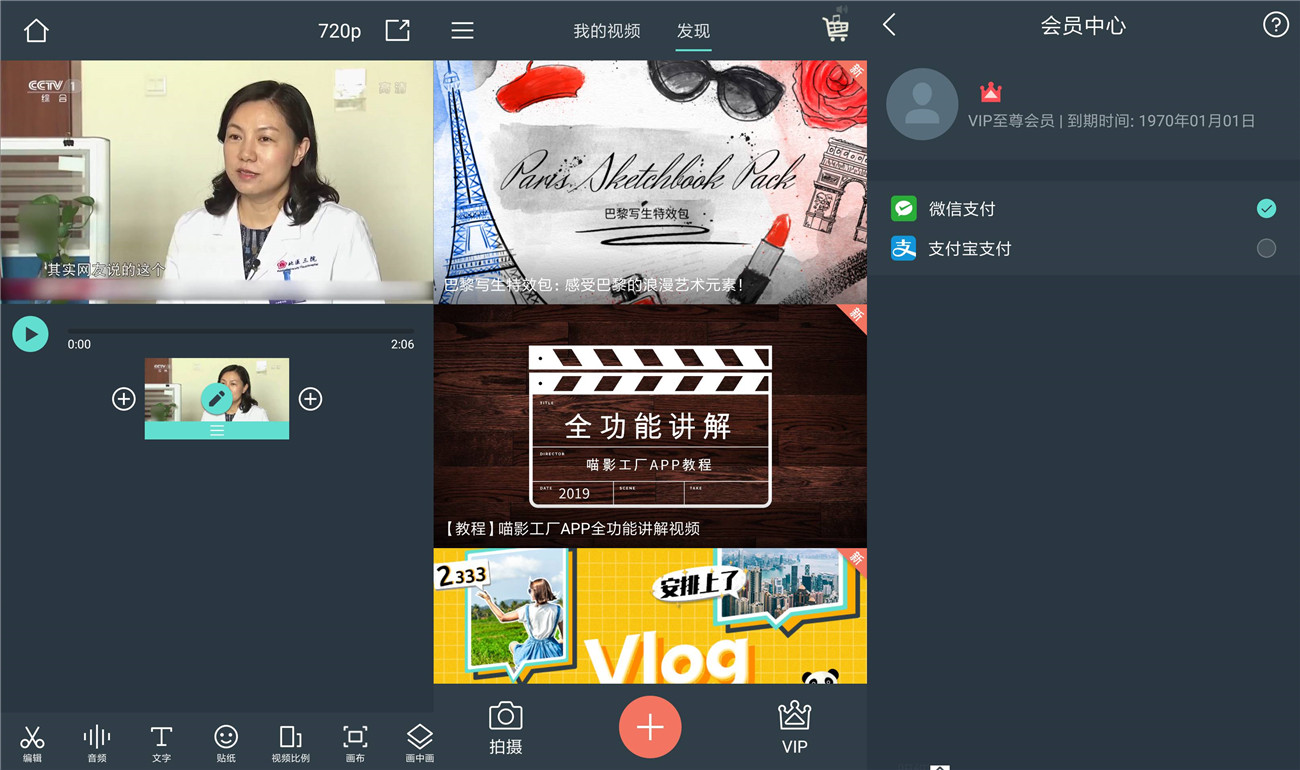Viewport: 1300px width, 770px height.
Task: Switch to the 我的视频 tab
Action: [x=606, y=31]
